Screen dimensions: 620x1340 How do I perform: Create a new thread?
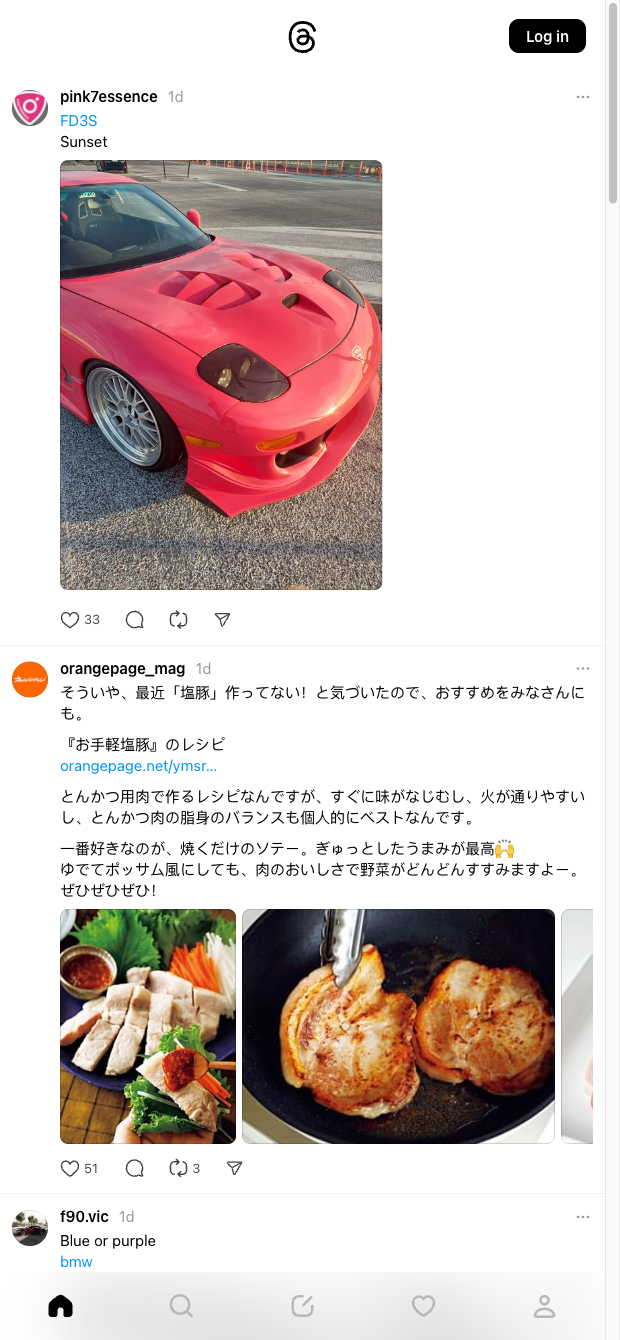pyautogui.click(x=302, y=1306)
